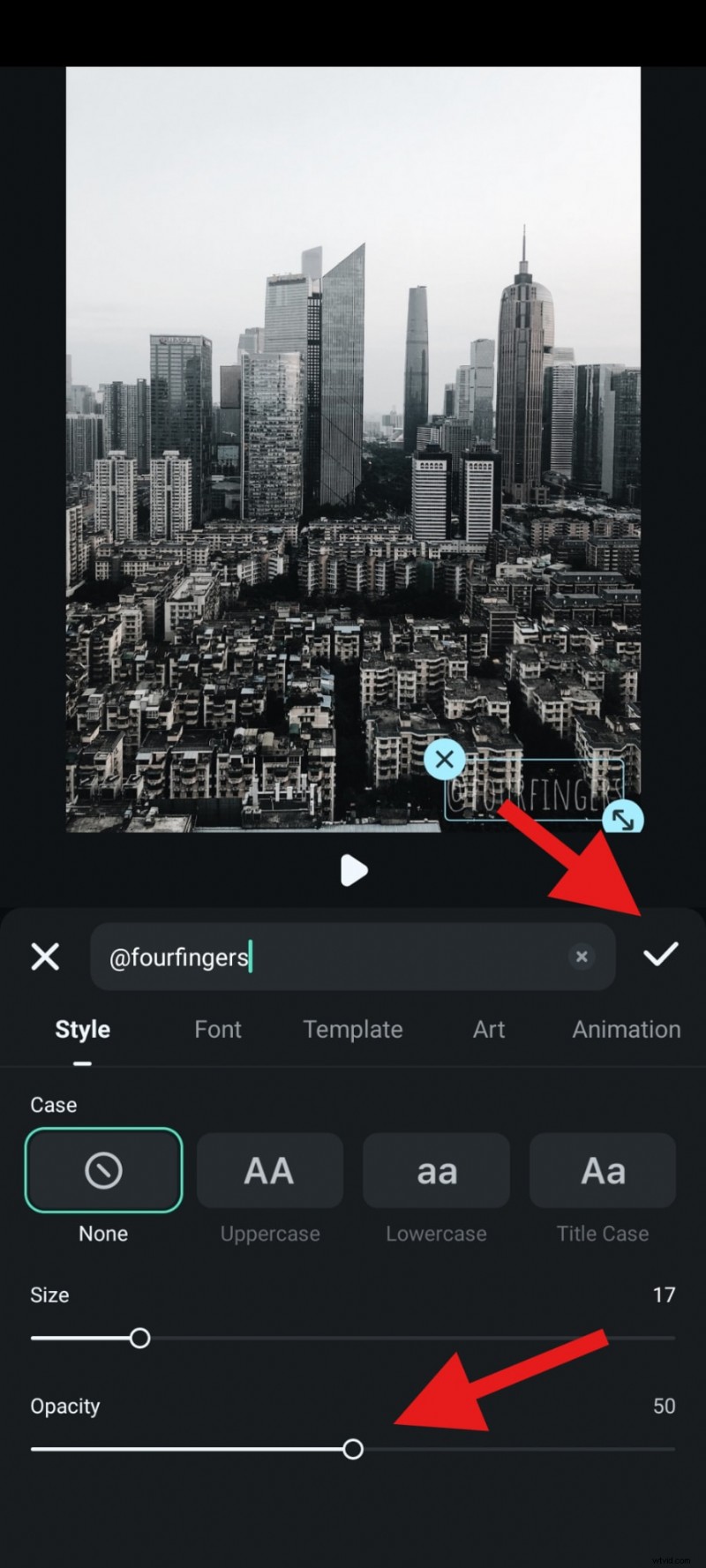This screenshot has width=706, height=1568.
Task: Delete the @fourfingers overlay via its X bubble
Action: pos(444,759)
